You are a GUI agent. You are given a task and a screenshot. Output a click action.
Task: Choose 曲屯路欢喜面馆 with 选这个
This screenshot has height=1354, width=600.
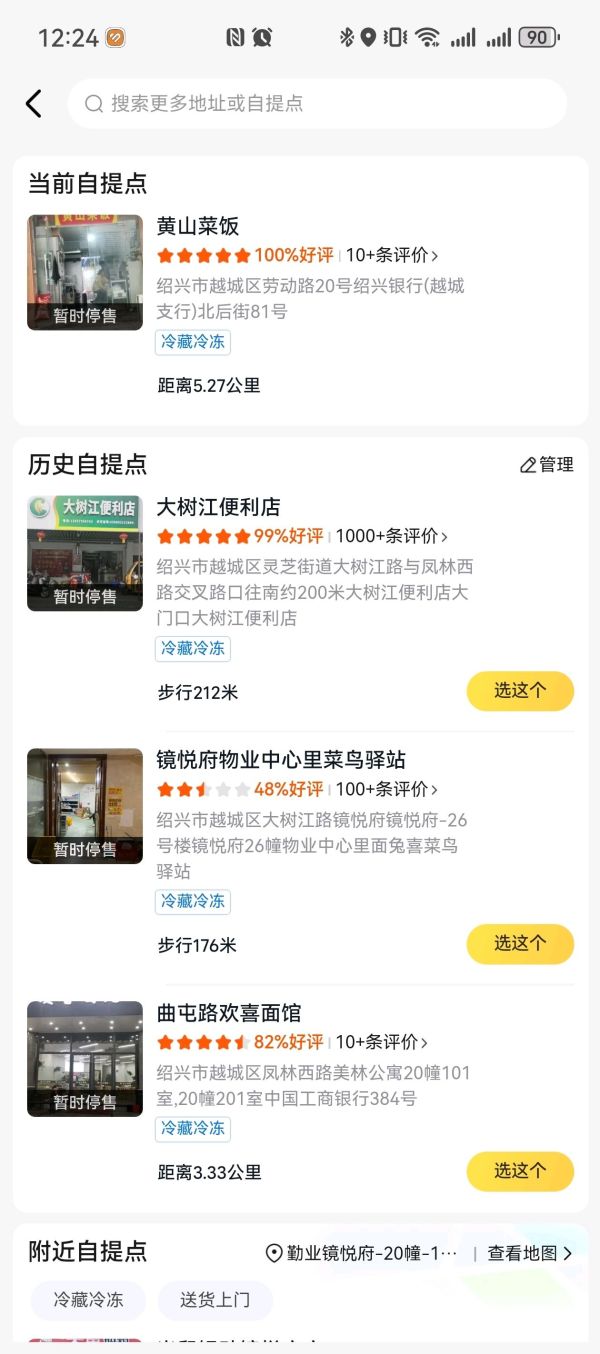[x=520, y=1171]
